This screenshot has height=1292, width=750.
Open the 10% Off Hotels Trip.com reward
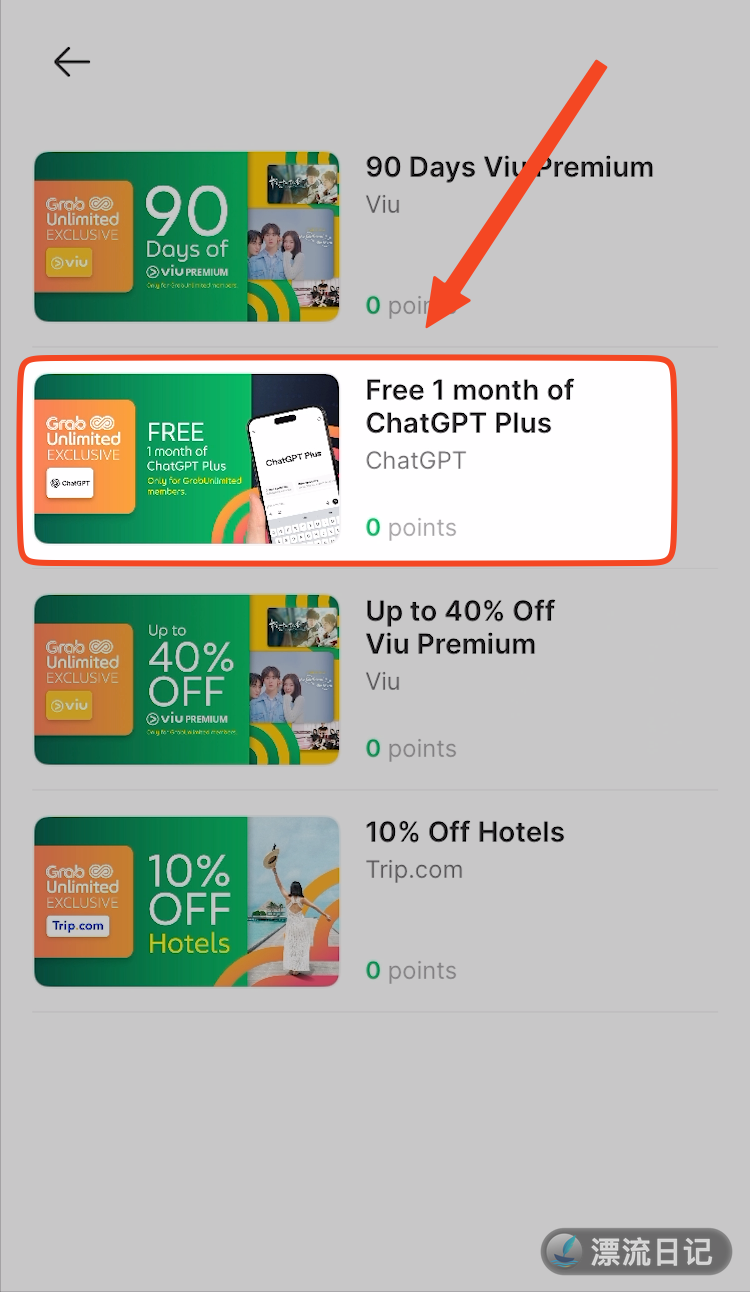[375, 901]
